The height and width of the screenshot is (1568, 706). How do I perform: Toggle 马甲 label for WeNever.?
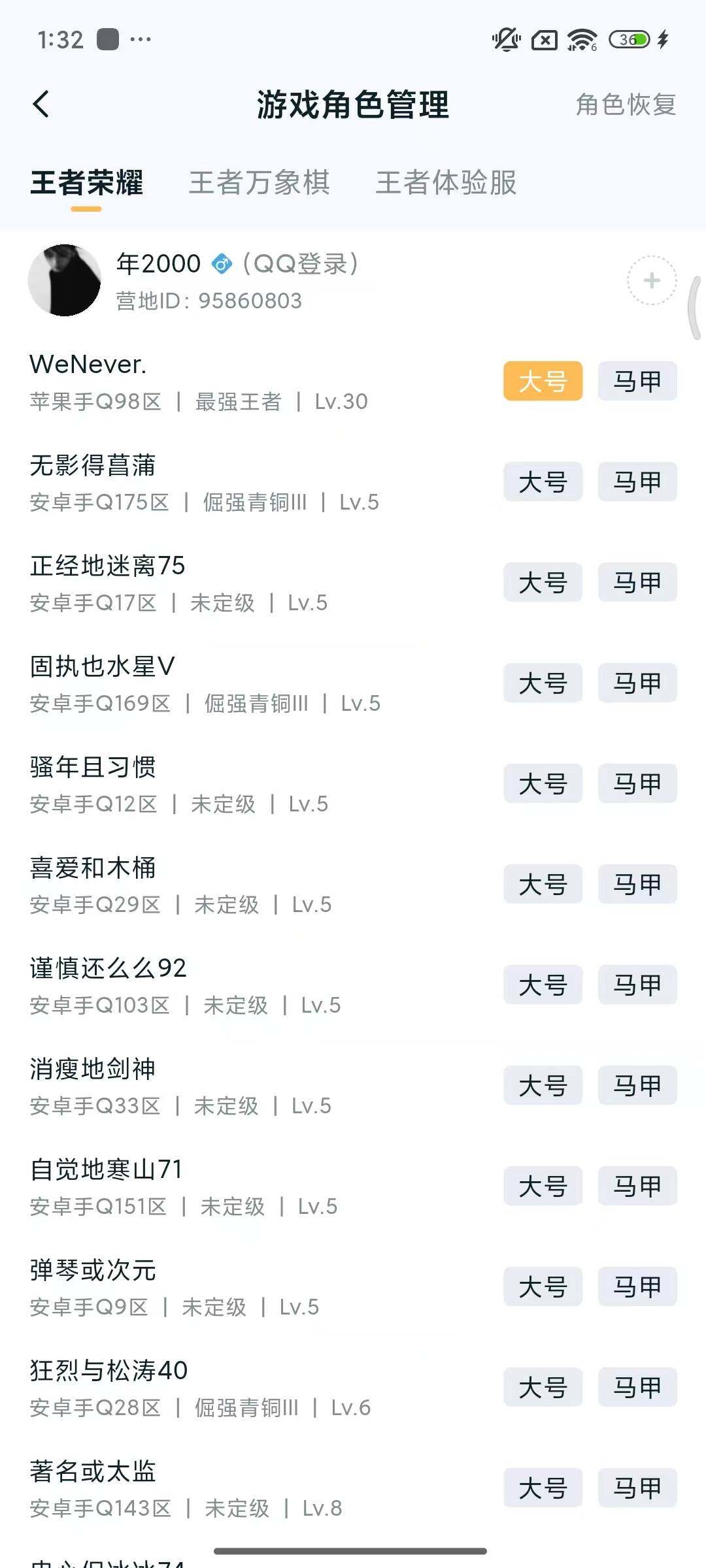click(637, 382)
